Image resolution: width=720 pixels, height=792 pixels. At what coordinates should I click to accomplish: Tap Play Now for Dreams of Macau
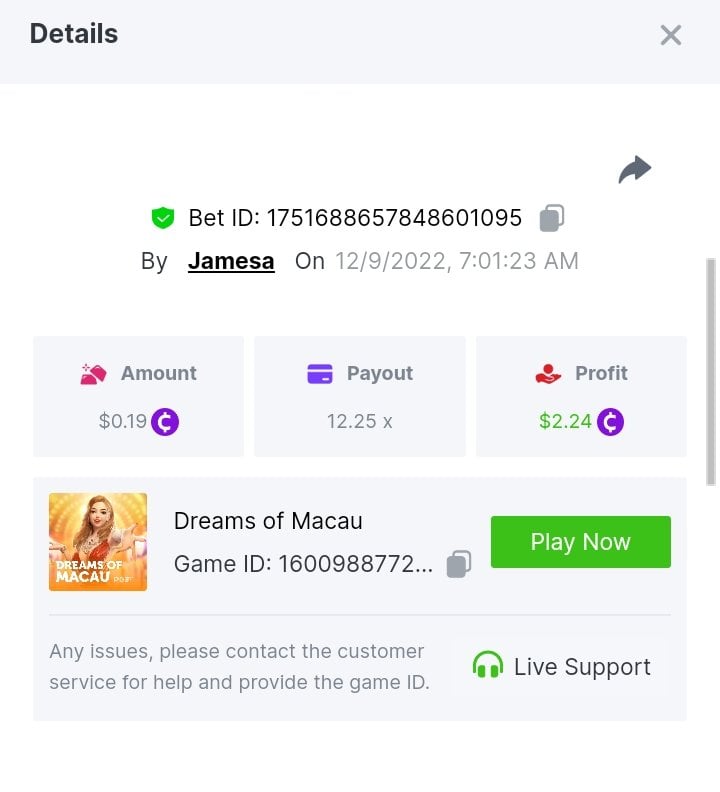(x=580, y=542)
